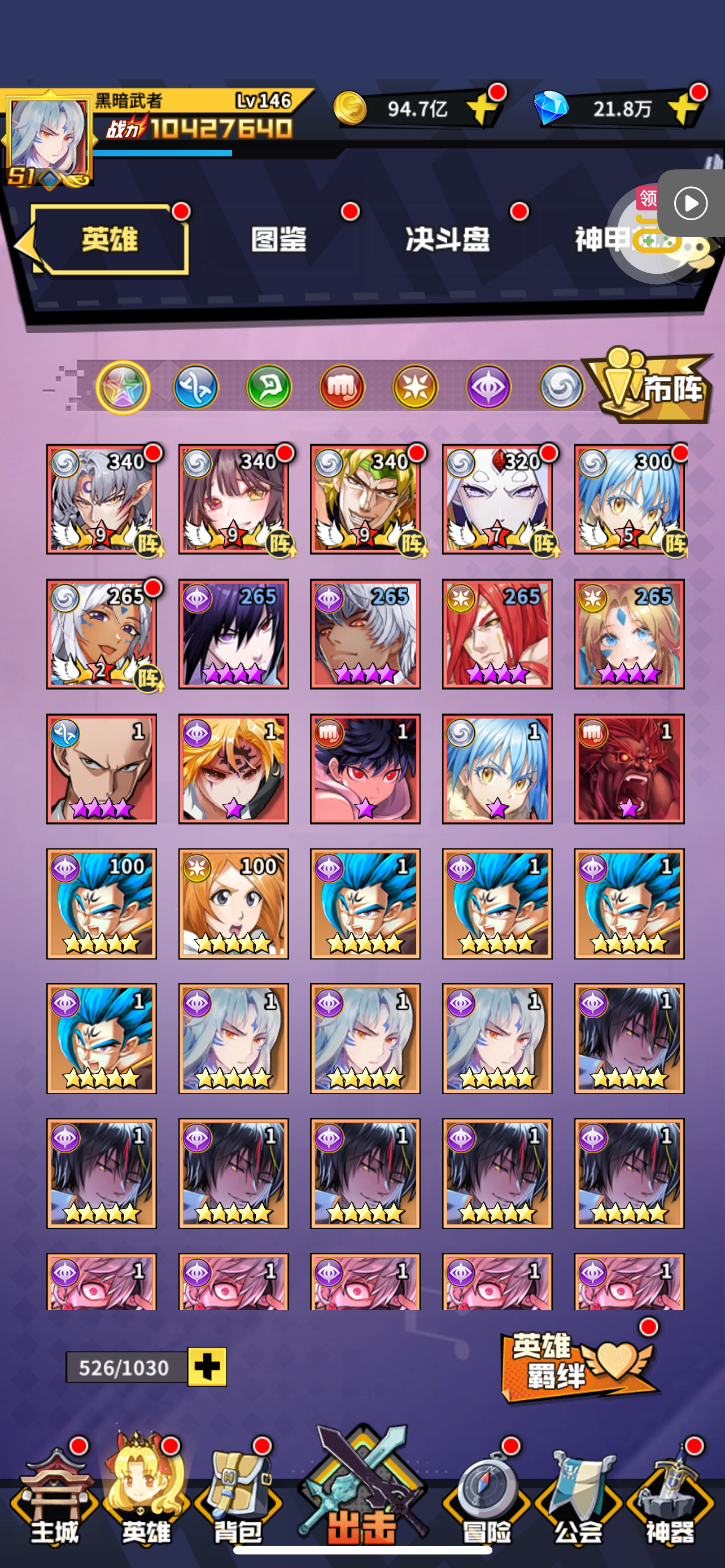The height and width of the screenshot is (1568, 725).
Task: Open the 决斗盘 tab
Action: tap(447, 239)
